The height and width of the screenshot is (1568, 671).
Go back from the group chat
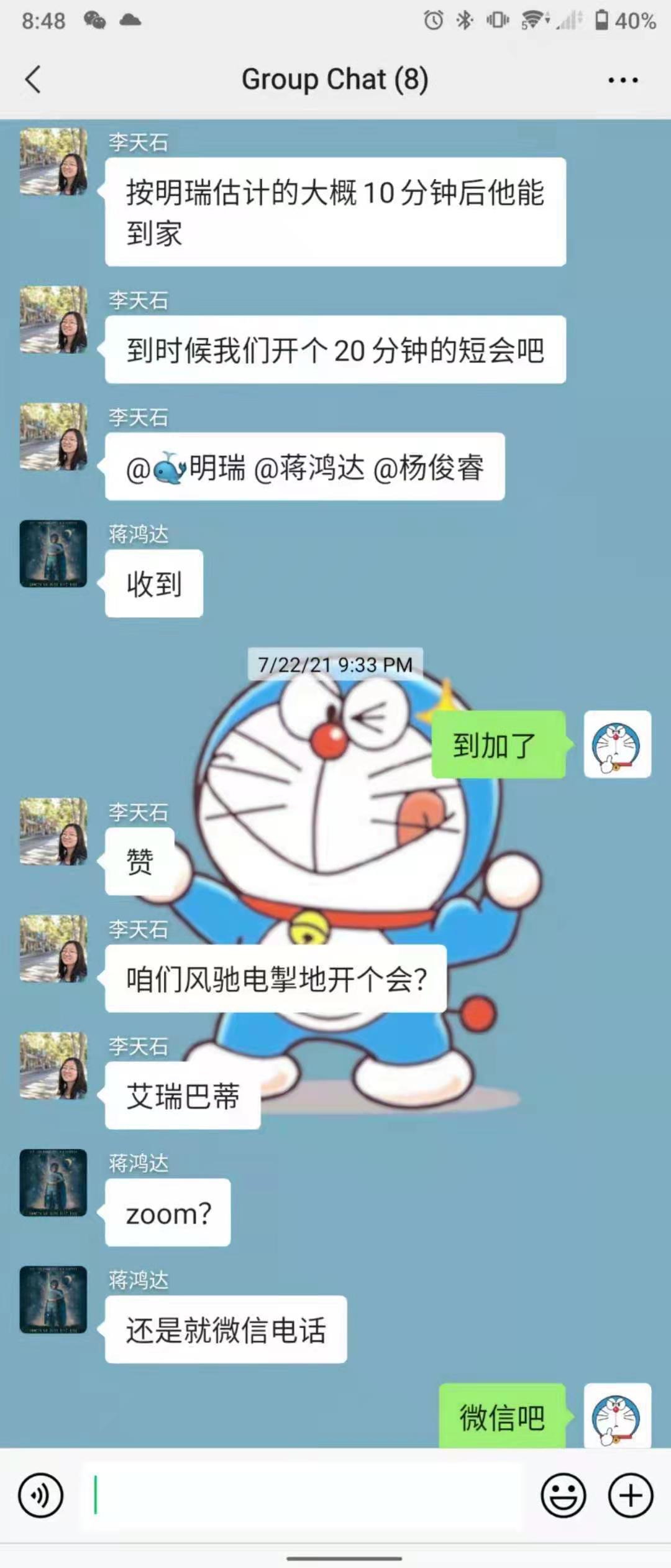(34, 80)
